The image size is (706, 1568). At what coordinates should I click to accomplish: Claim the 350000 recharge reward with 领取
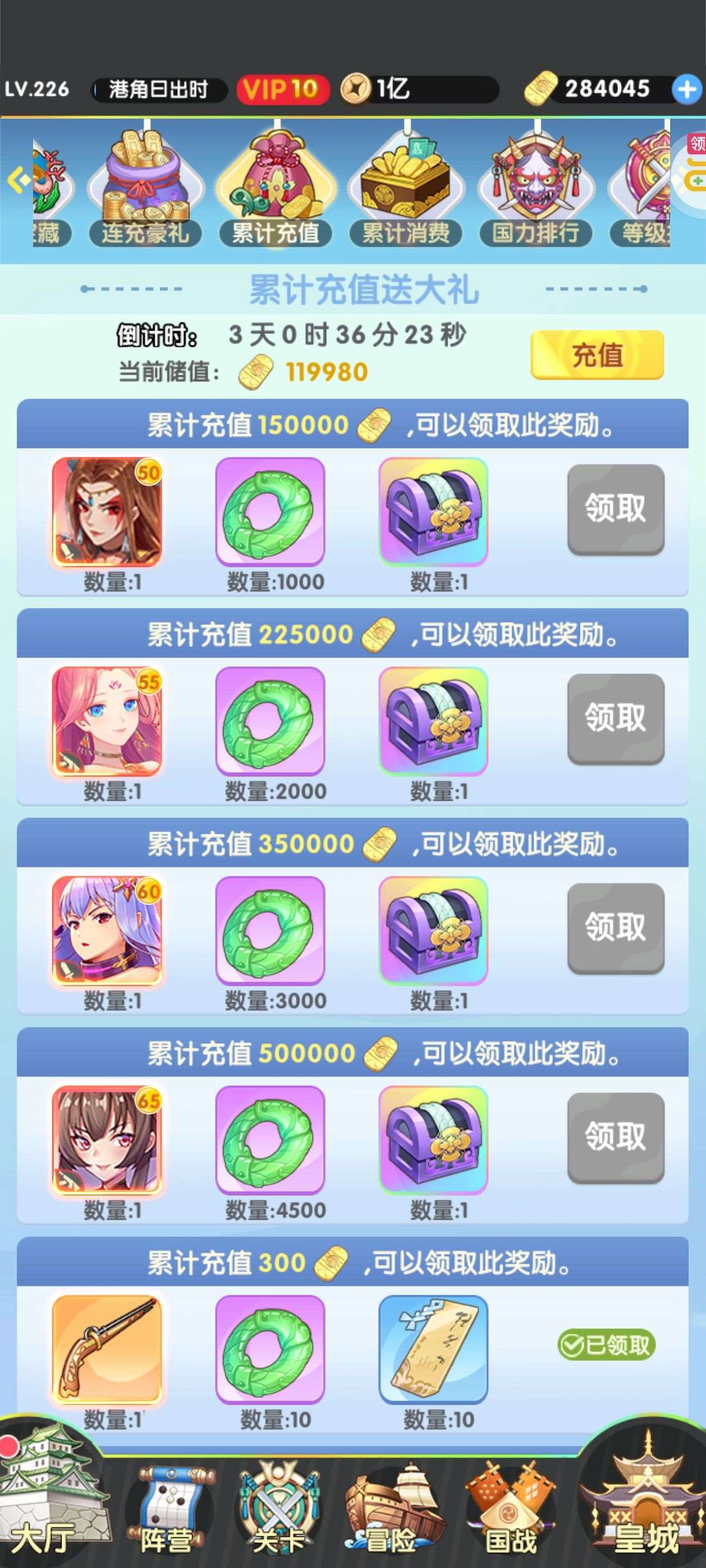[x=616, y=928]
